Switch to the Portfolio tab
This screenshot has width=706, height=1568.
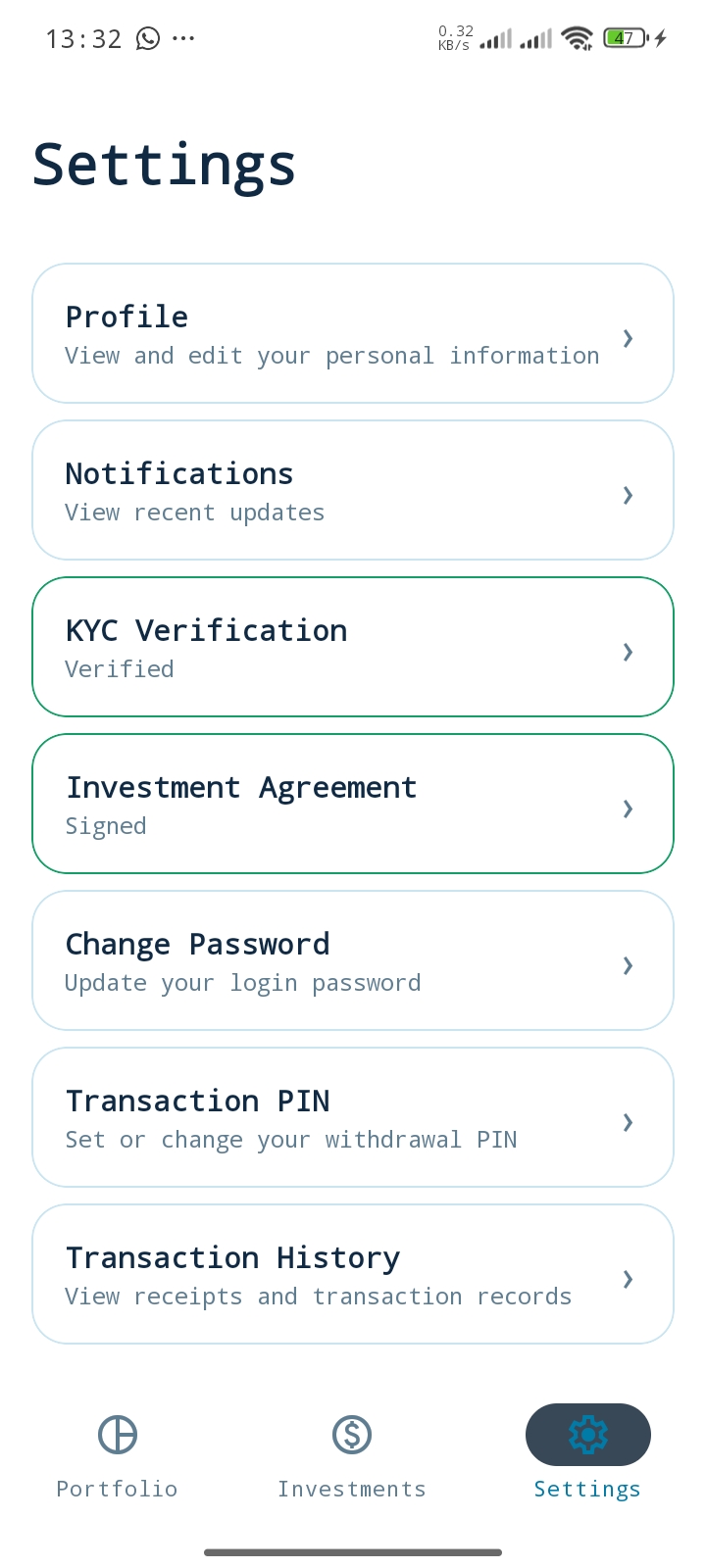pyautogui.click(x=118, y=1457)
